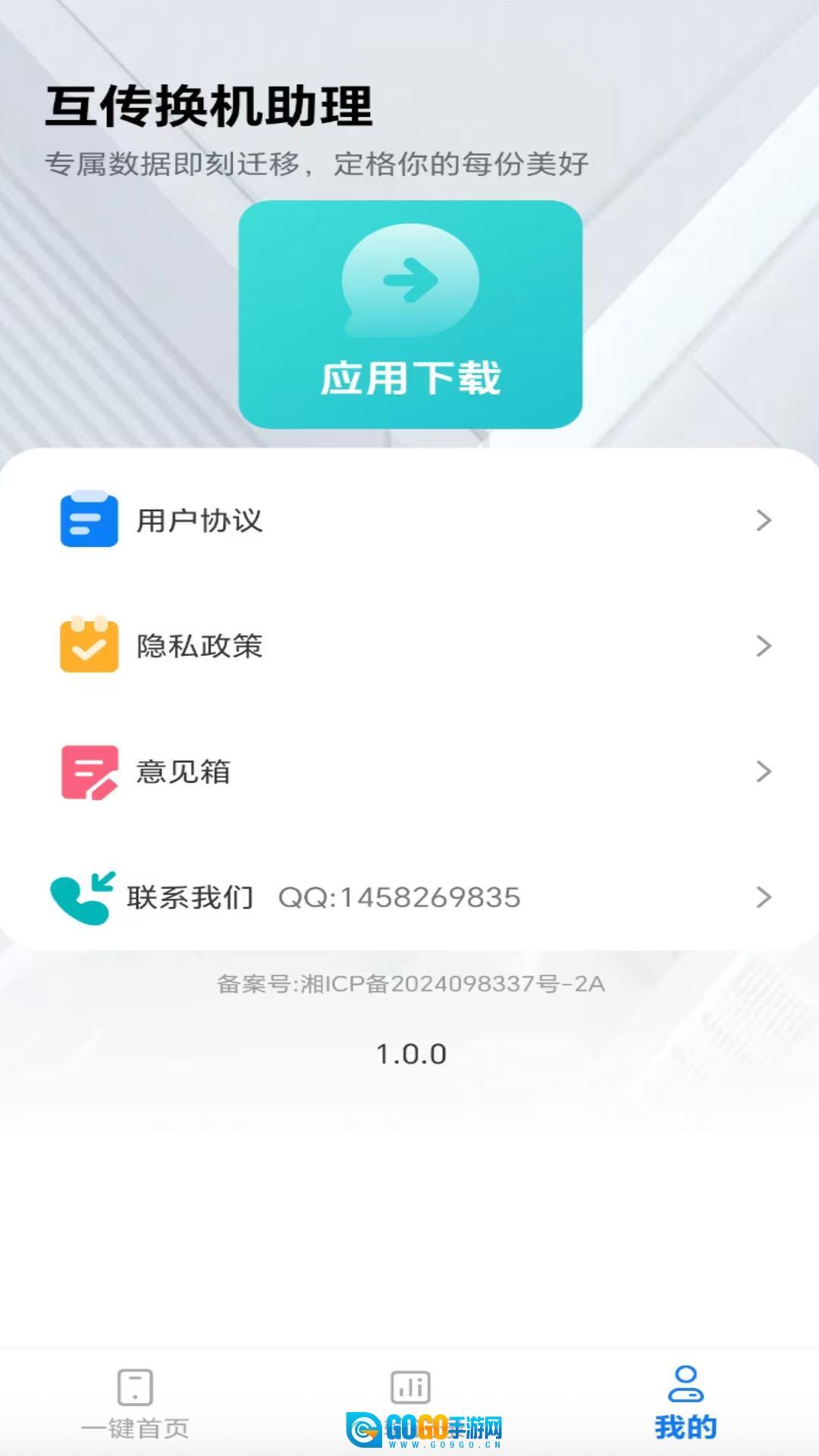
Task: Switch to the 一键首页 tab
Action: 135,1403
